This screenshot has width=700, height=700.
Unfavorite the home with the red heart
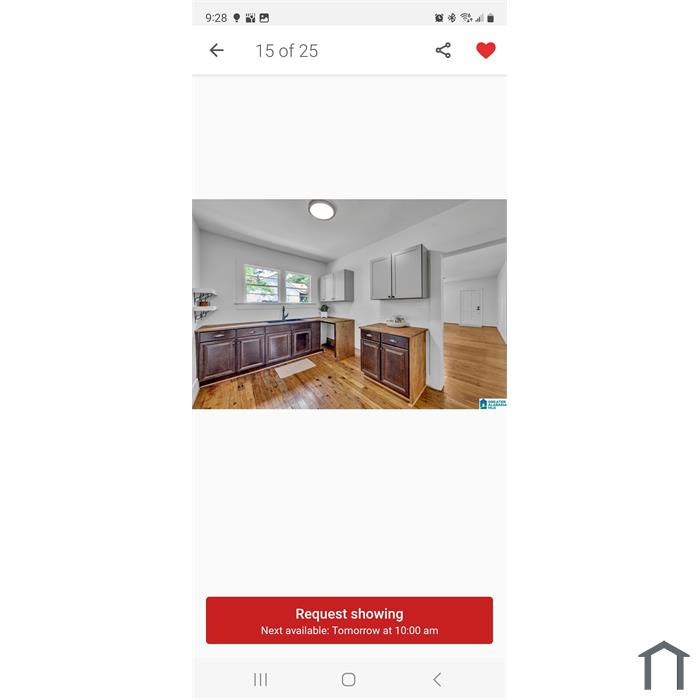coord(486,50)
